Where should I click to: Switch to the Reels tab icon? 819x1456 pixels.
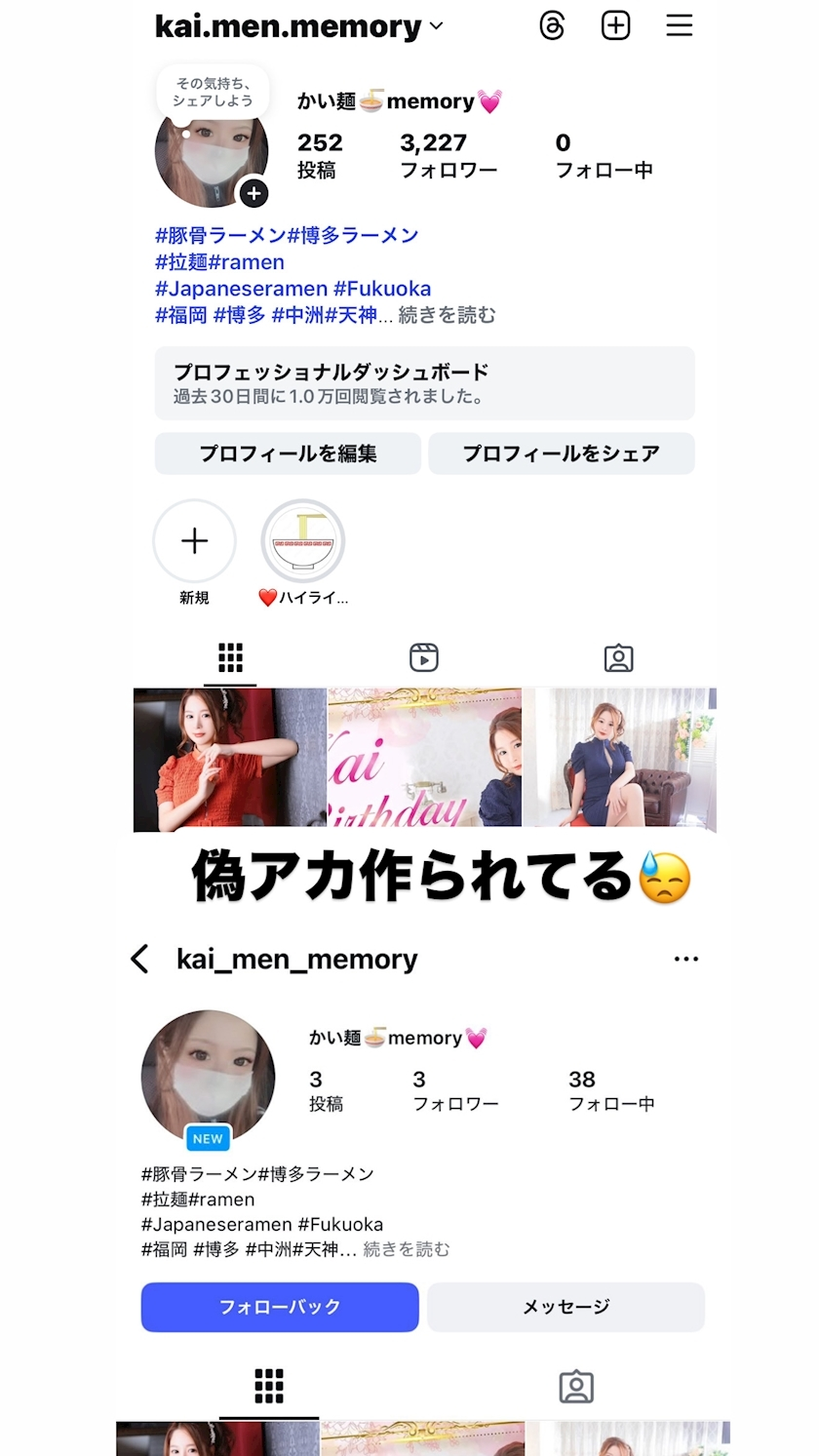point(423,657)
